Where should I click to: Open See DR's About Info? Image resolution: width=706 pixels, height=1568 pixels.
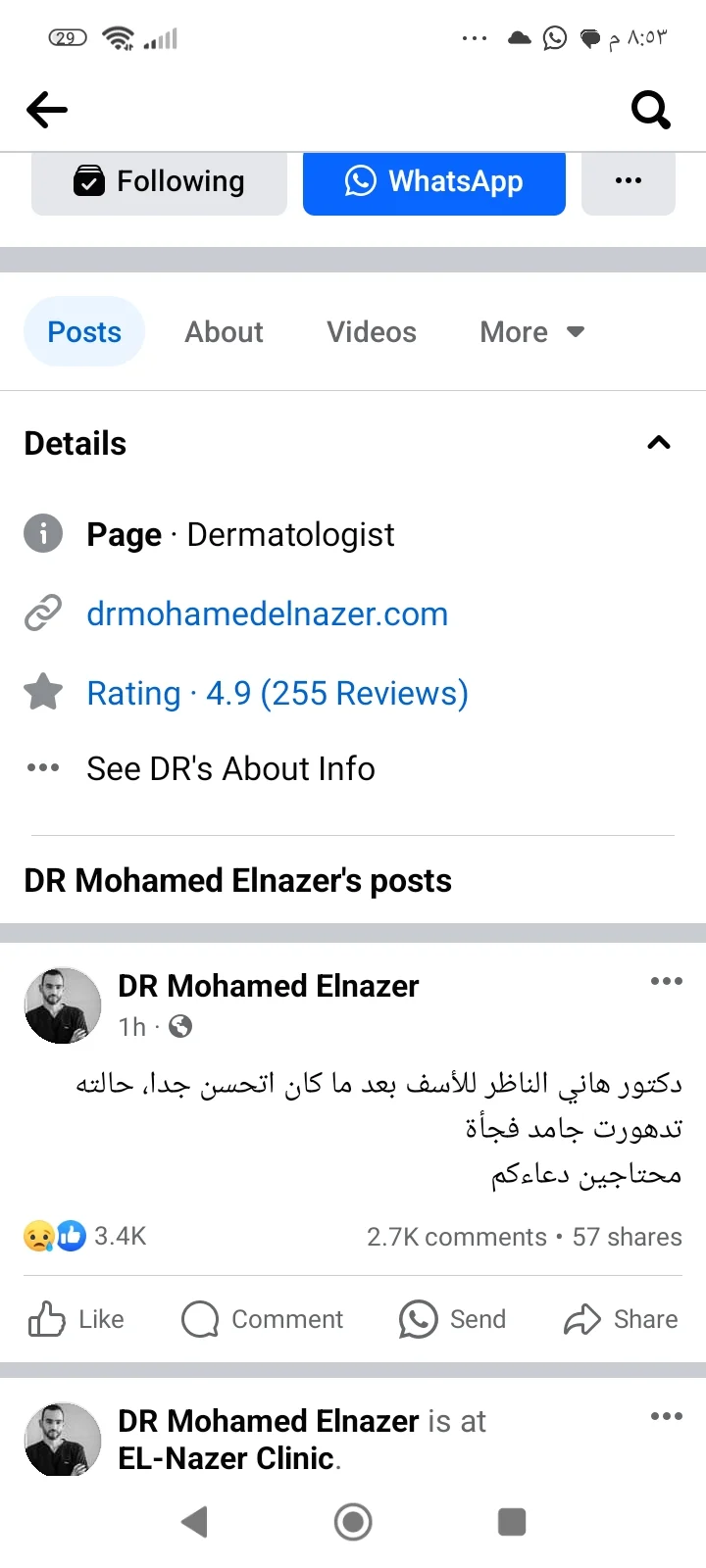coord(230,769)
